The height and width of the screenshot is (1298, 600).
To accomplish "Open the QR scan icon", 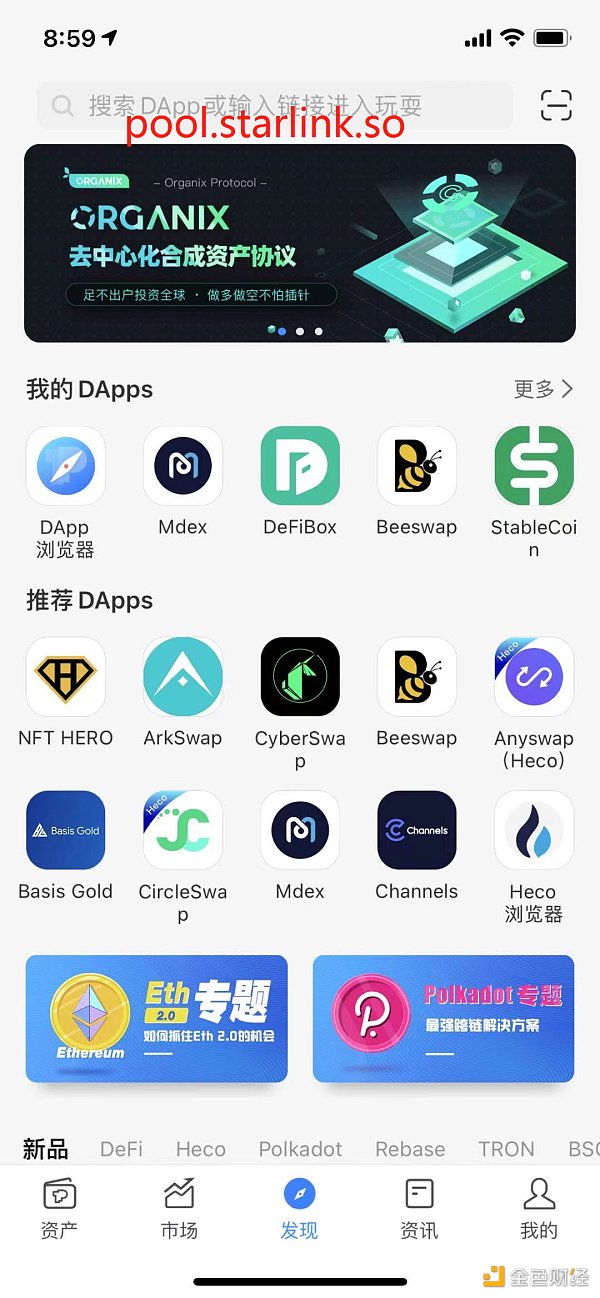I will click(x=556, y=105).
